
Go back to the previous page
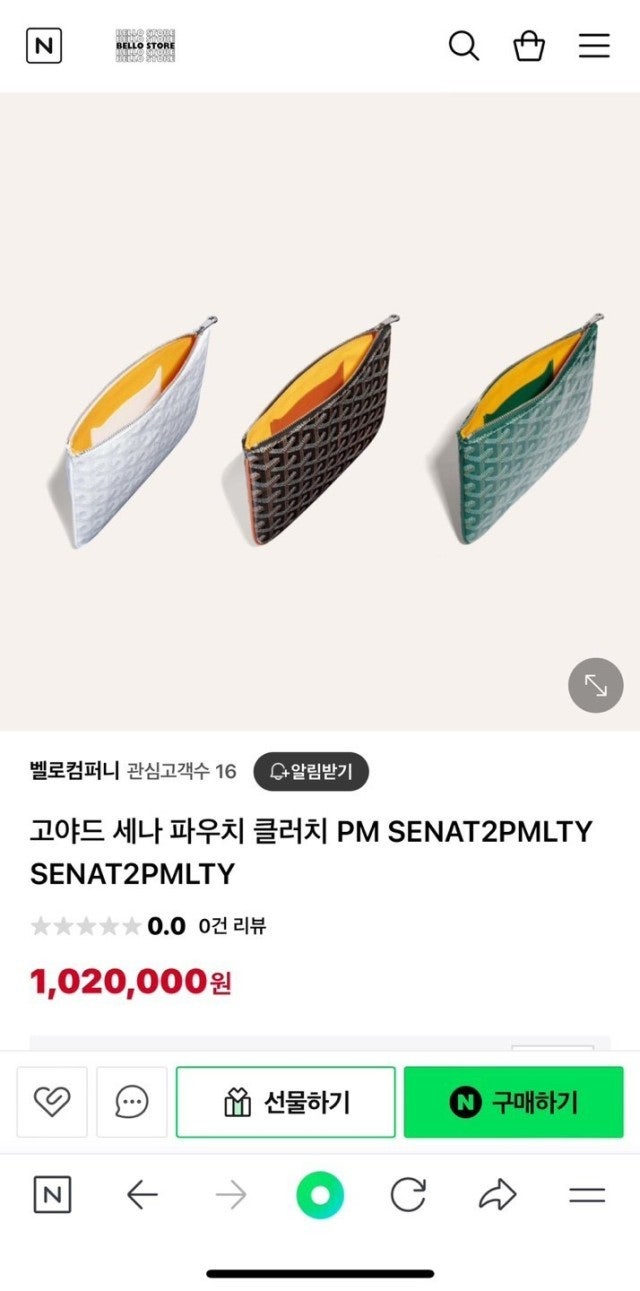[142, 1195]
